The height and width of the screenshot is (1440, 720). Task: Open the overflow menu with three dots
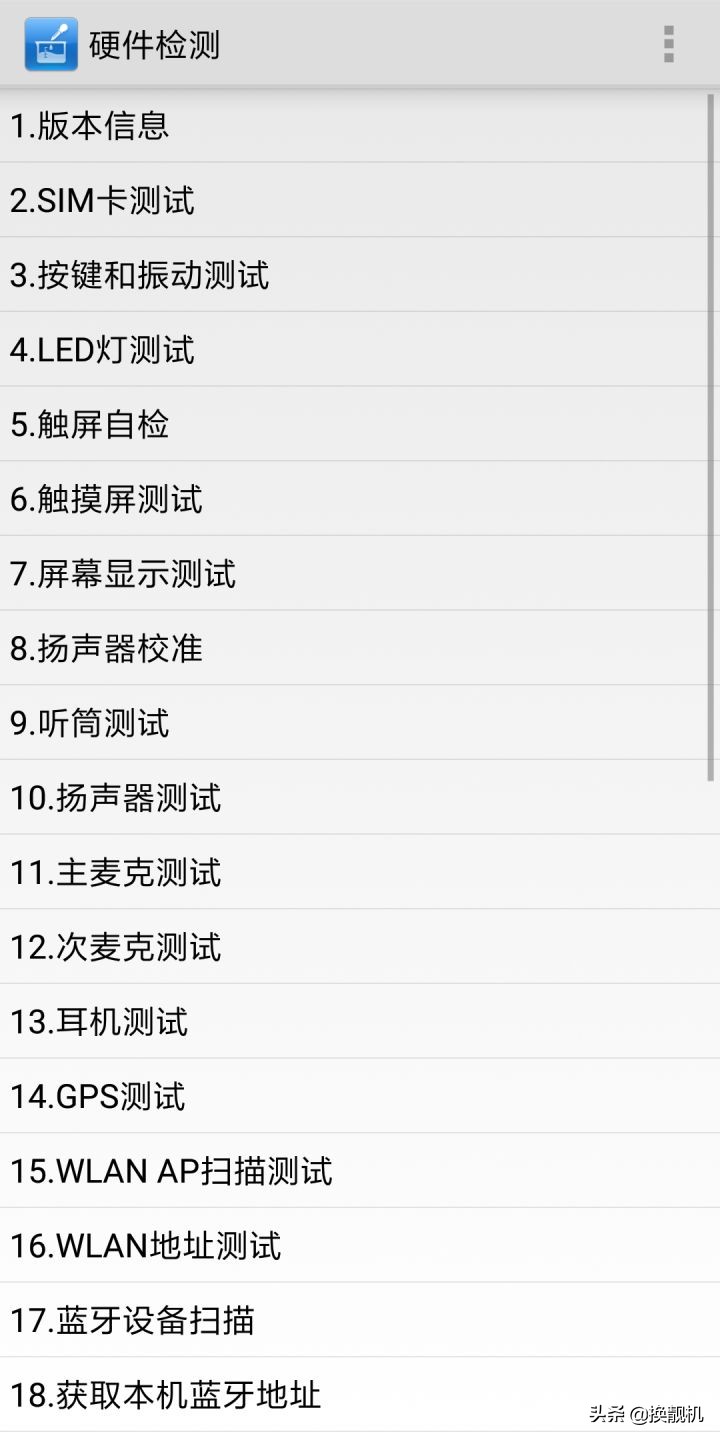tap(668, 45)
